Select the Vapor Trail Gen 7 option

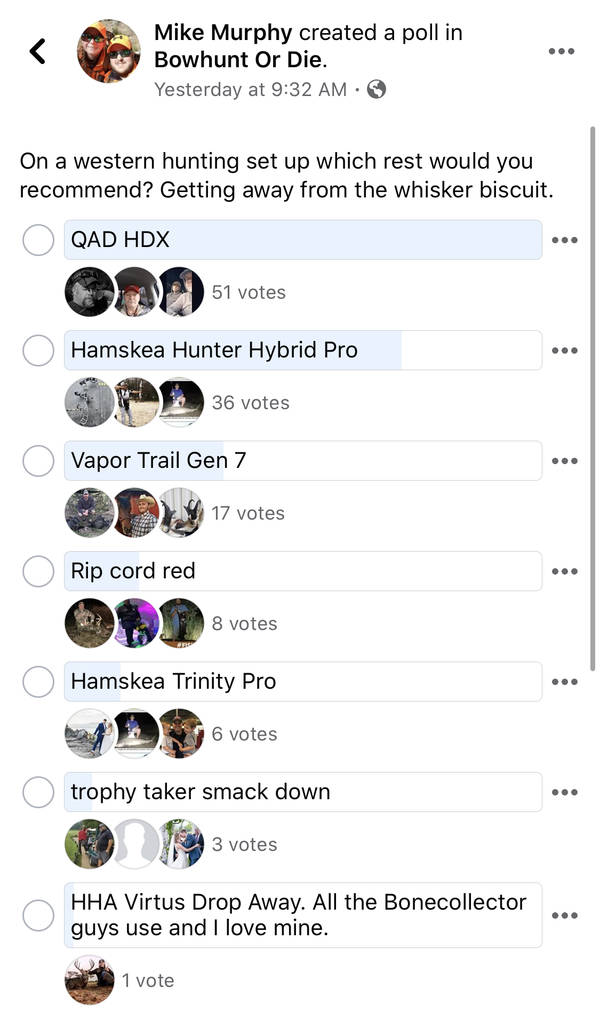(38, 461)
